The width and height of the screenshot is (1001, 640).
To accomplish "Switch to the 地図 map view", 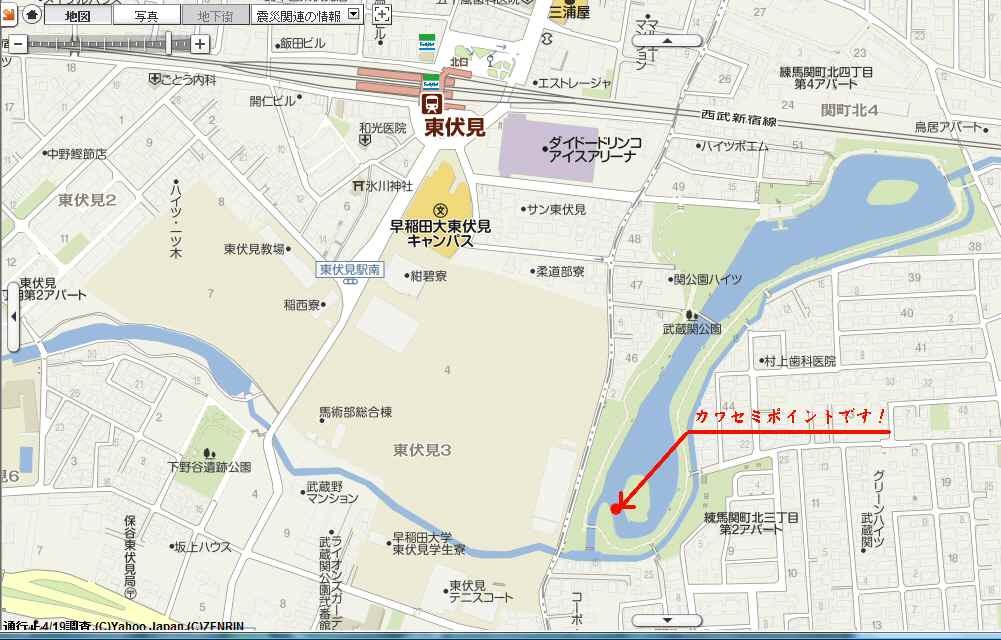I will tap(76, 15).
